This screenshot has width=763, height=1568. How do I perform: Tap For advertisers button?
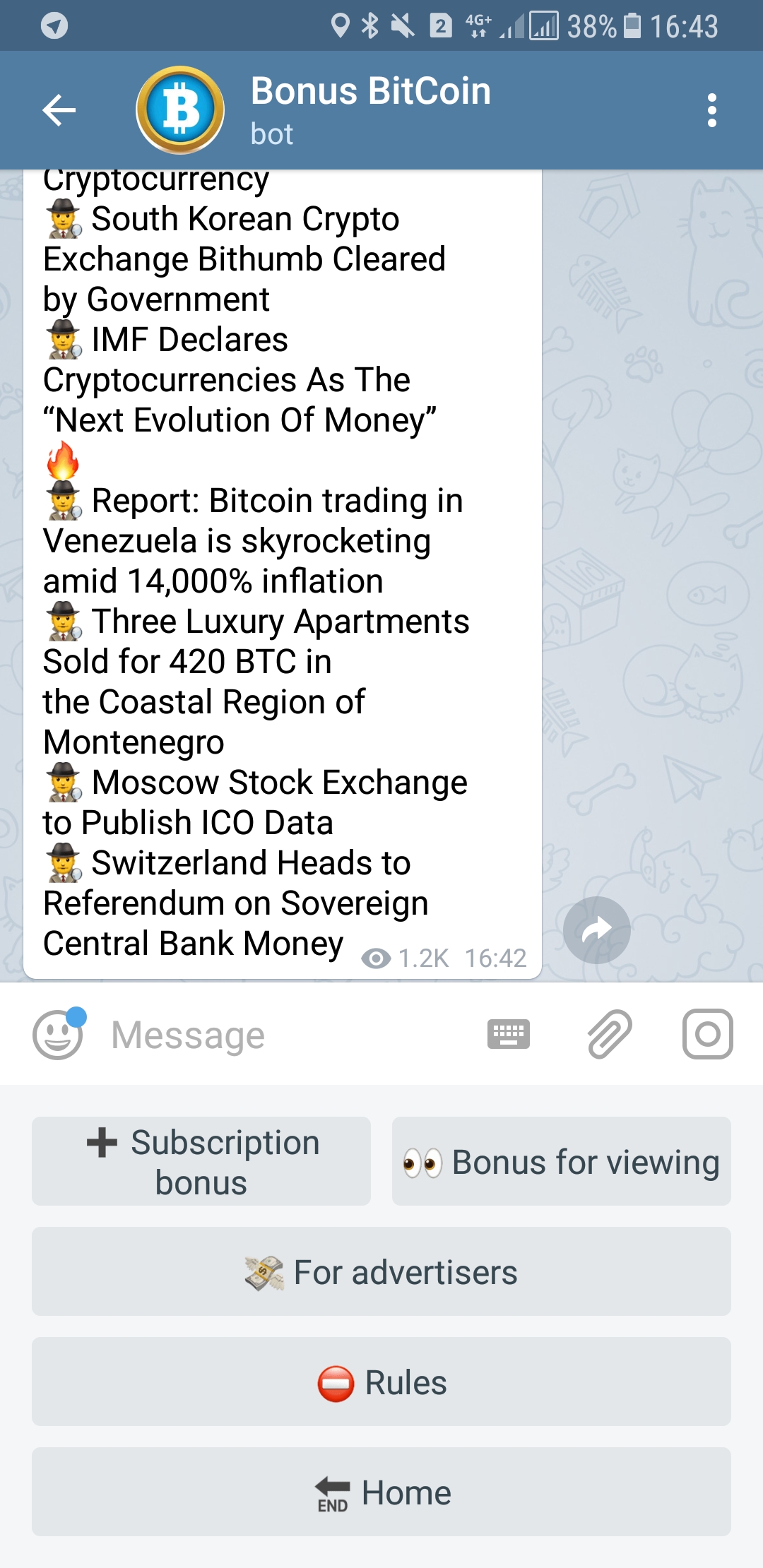pyautogui.click(x=381, y=1271)
